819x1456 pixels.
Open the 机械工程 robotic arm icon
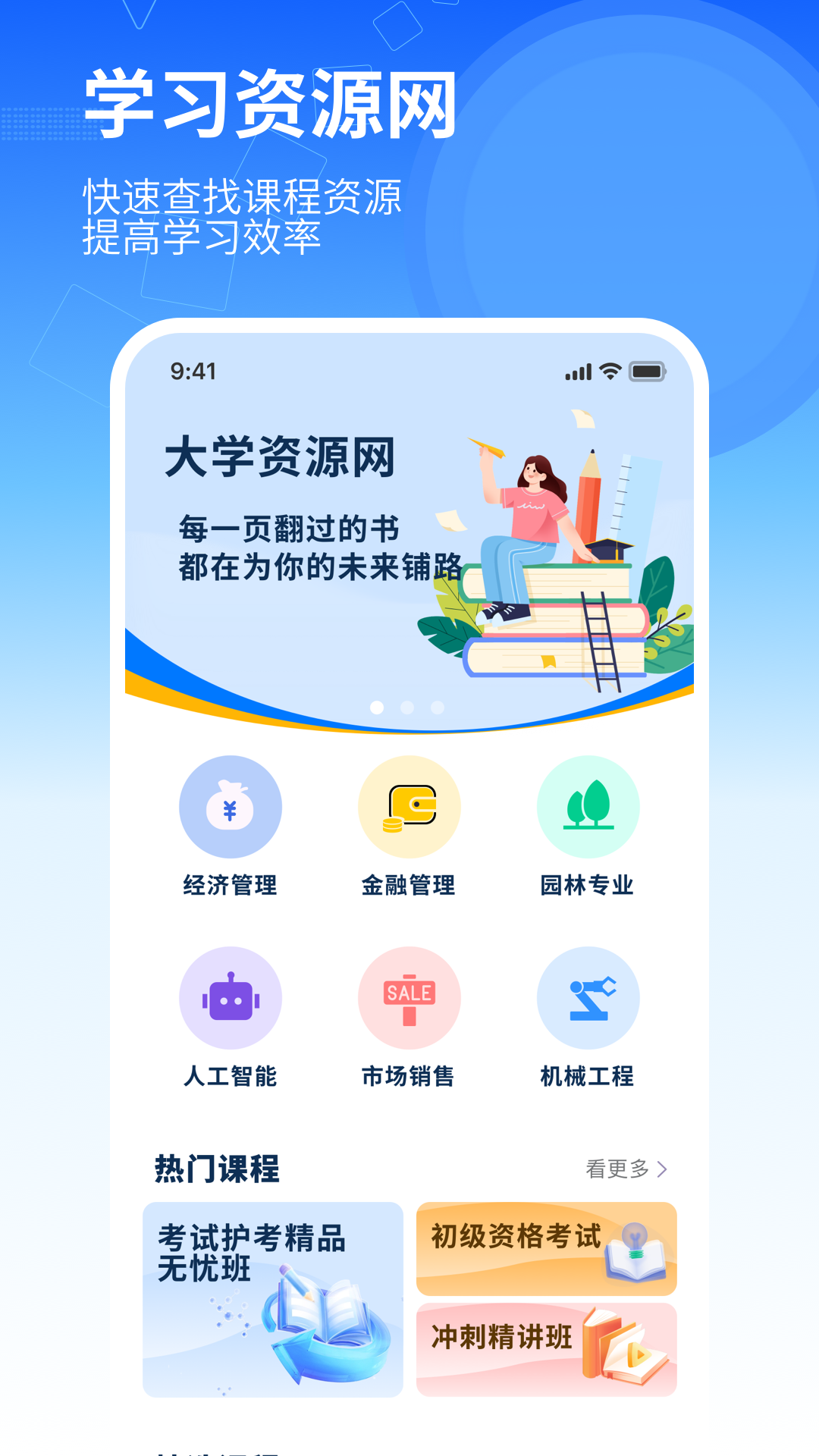coord(589,998)
